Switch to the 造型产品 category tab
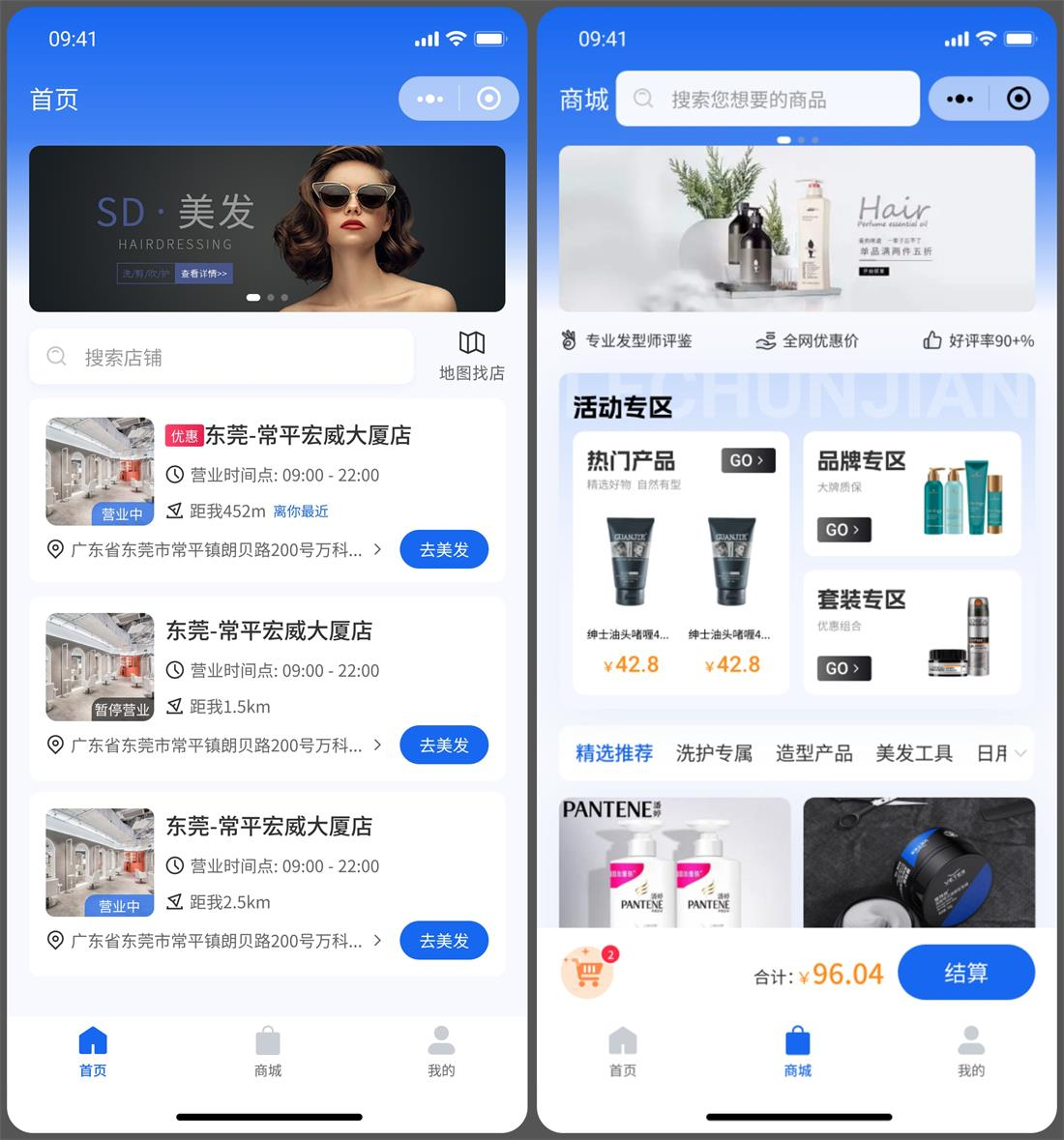 pos(813,753)
